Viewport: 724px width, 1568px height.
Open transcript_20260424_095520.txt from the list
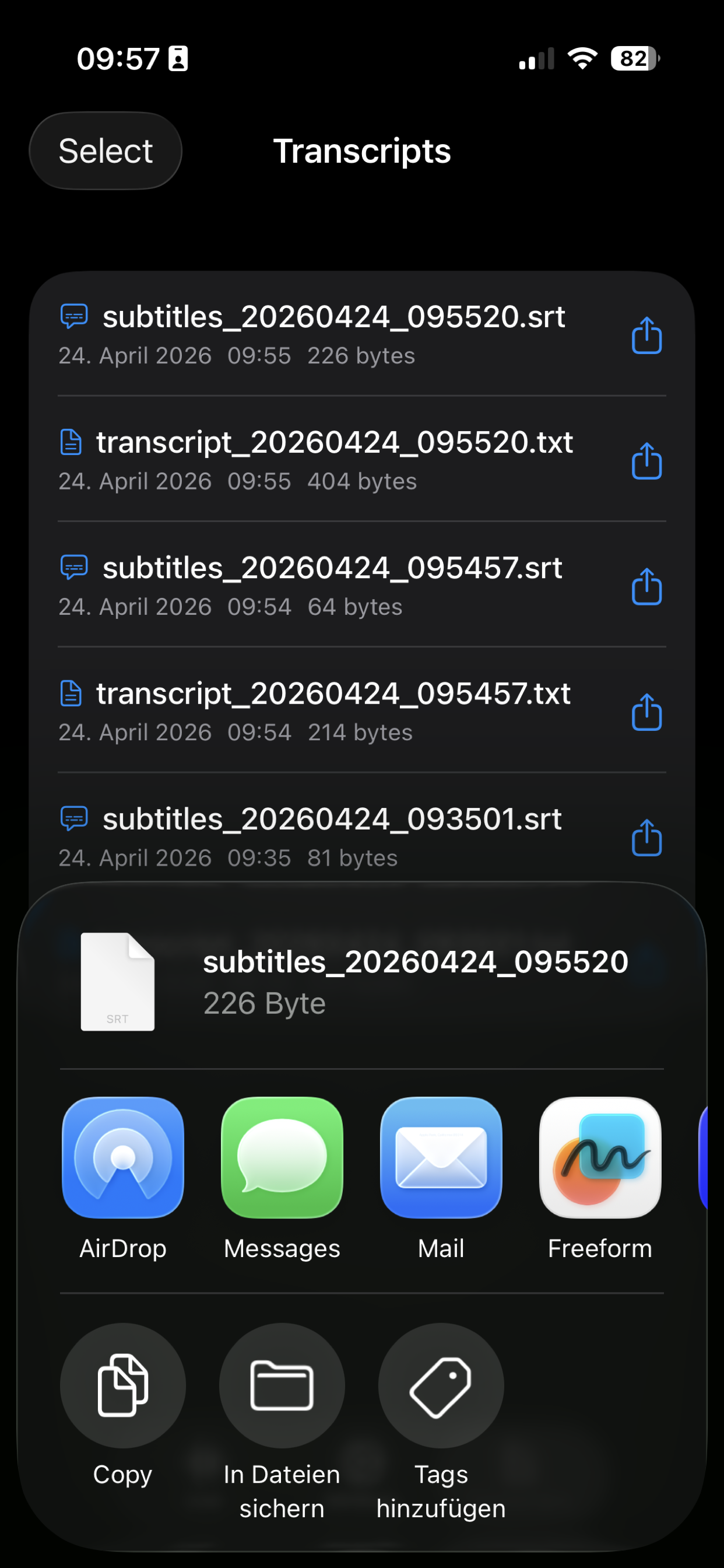334,443
